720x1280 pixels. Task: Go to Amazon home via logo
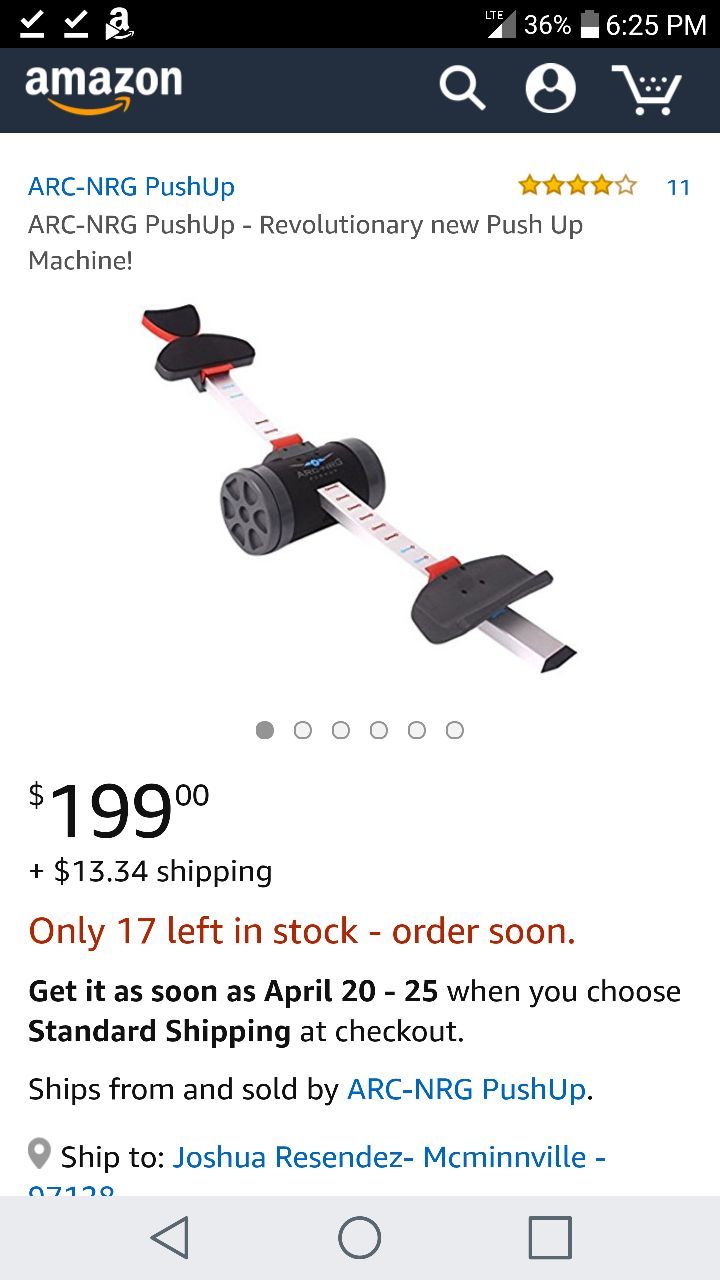click(x=103, y=89)
